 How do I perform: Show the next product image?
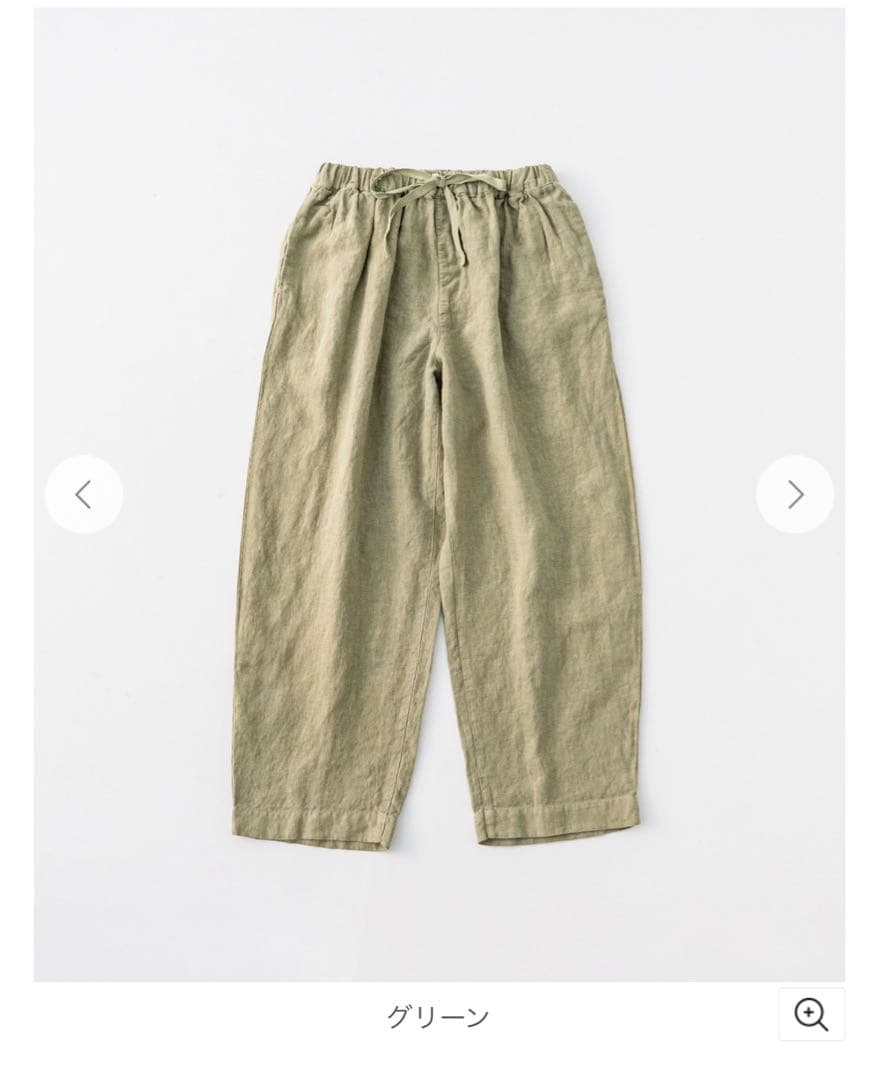coord(795,494)
